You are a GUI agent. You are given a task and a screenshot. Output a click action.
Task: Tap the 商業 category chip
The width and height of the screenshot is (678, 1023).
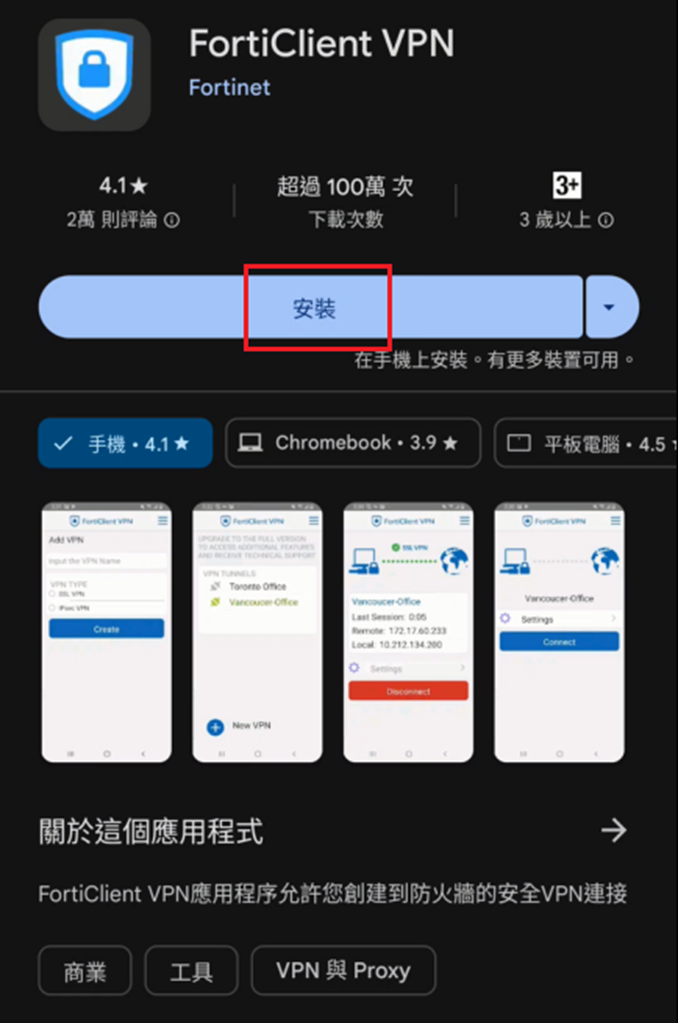pos(85,971)
